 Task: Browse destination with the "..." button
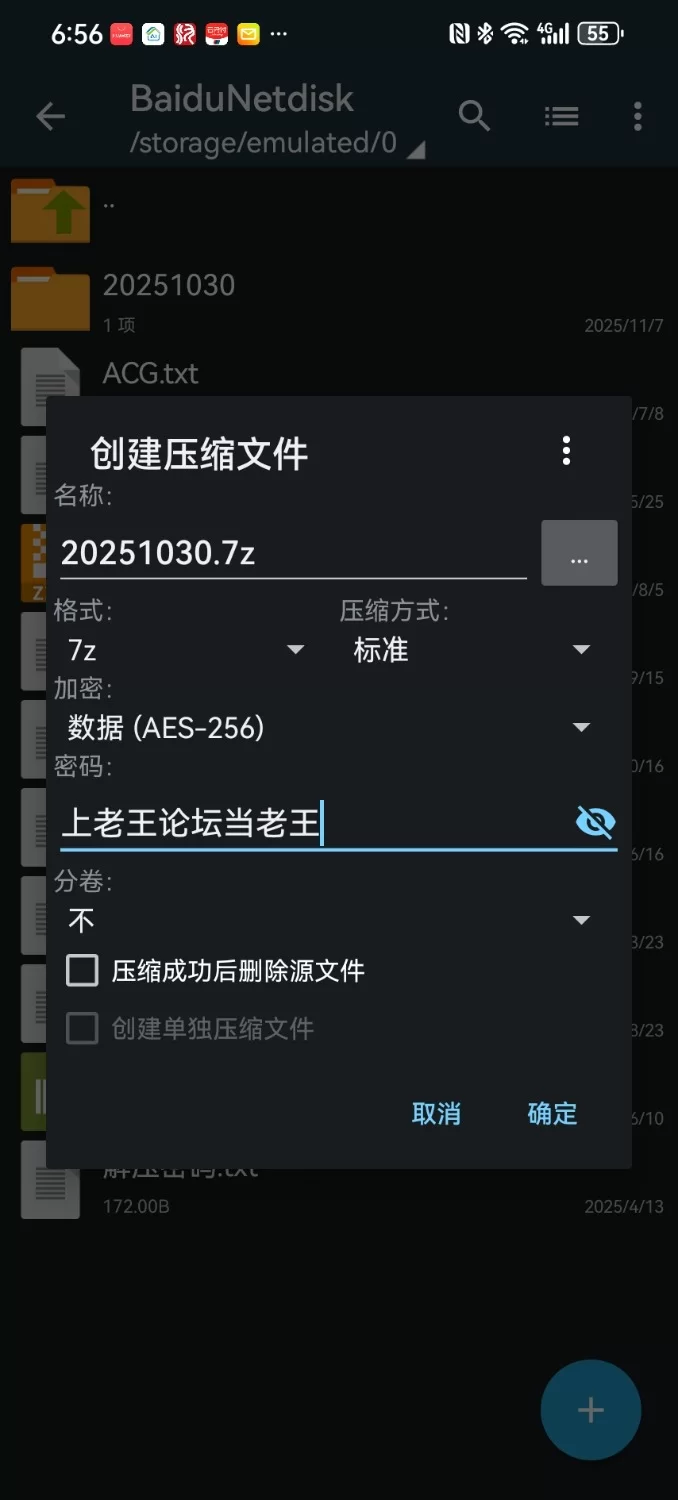click(579, 553)
